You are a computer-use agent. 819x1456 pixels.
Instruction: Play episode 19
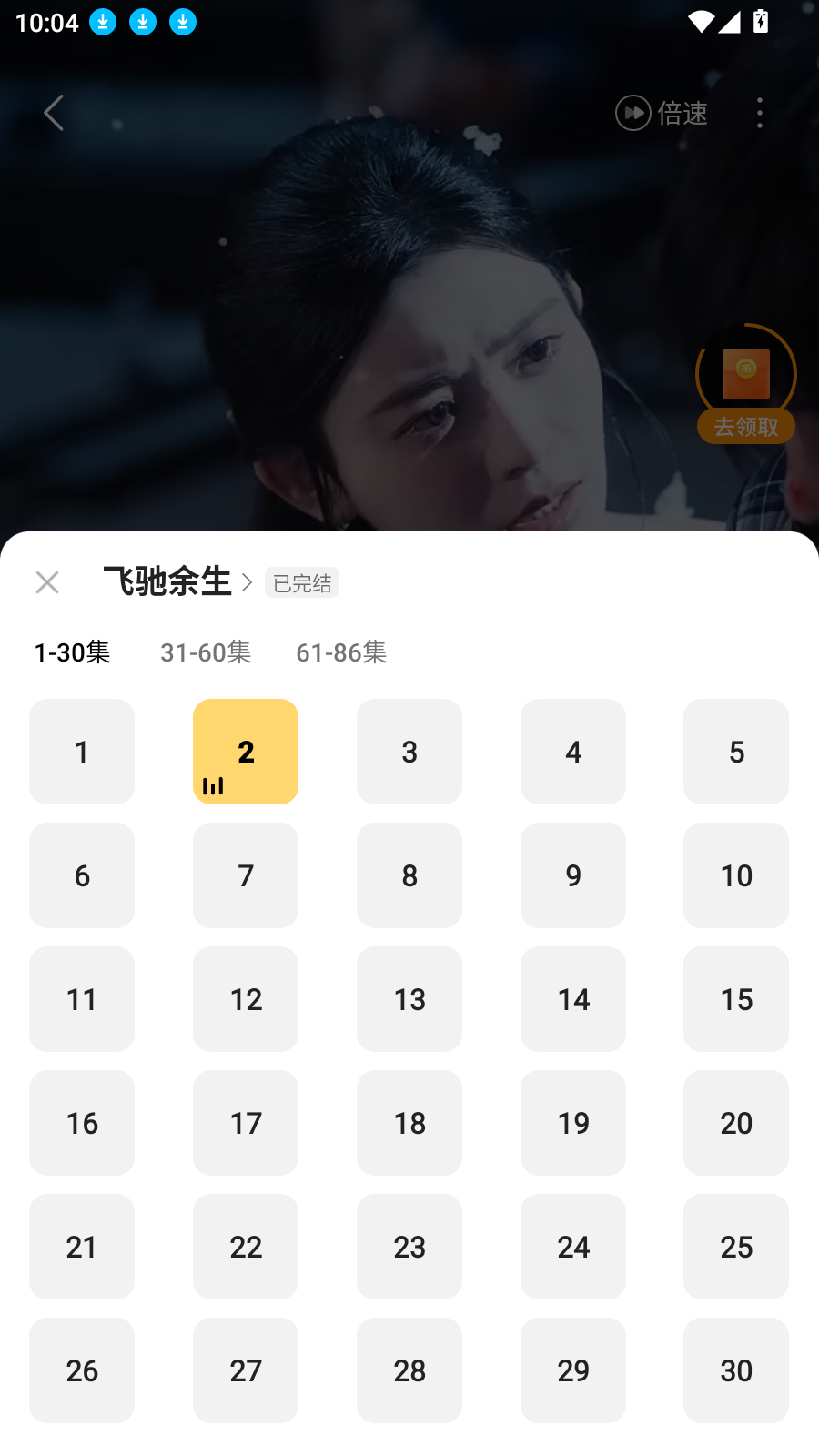click(573, 1123)
